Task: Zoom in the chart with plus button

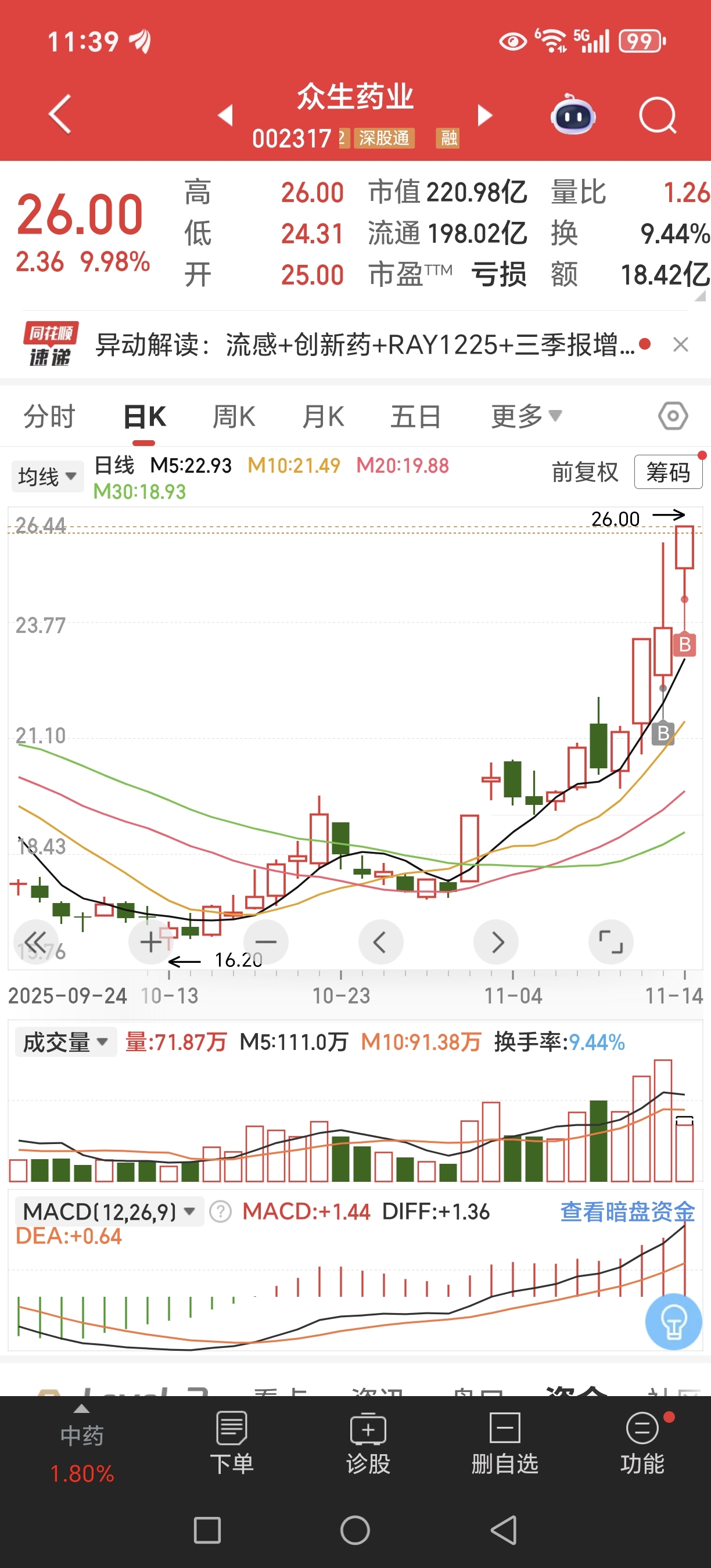Action: click(150, 943)
